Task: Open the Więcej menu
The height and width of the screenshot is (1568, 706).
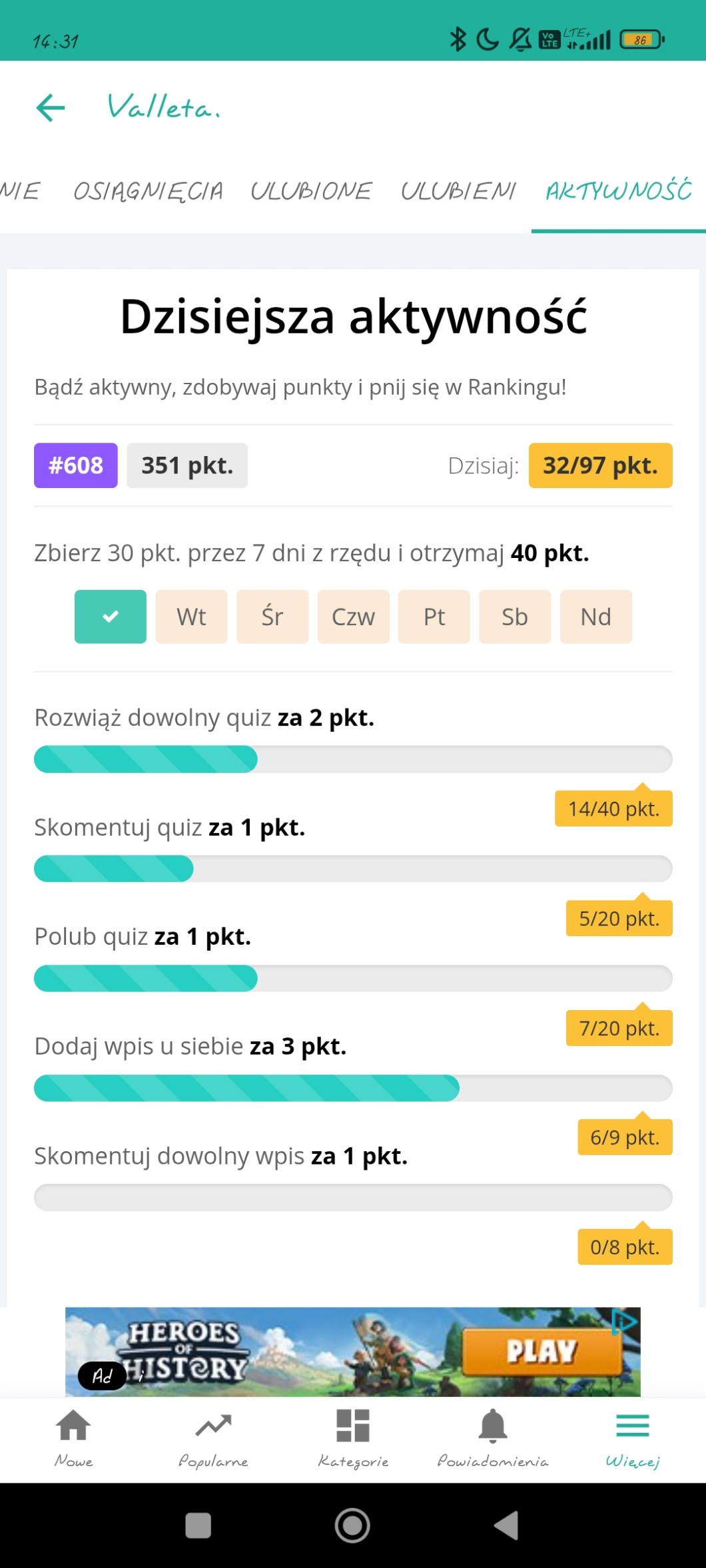Action: (x=632, y=1438)
